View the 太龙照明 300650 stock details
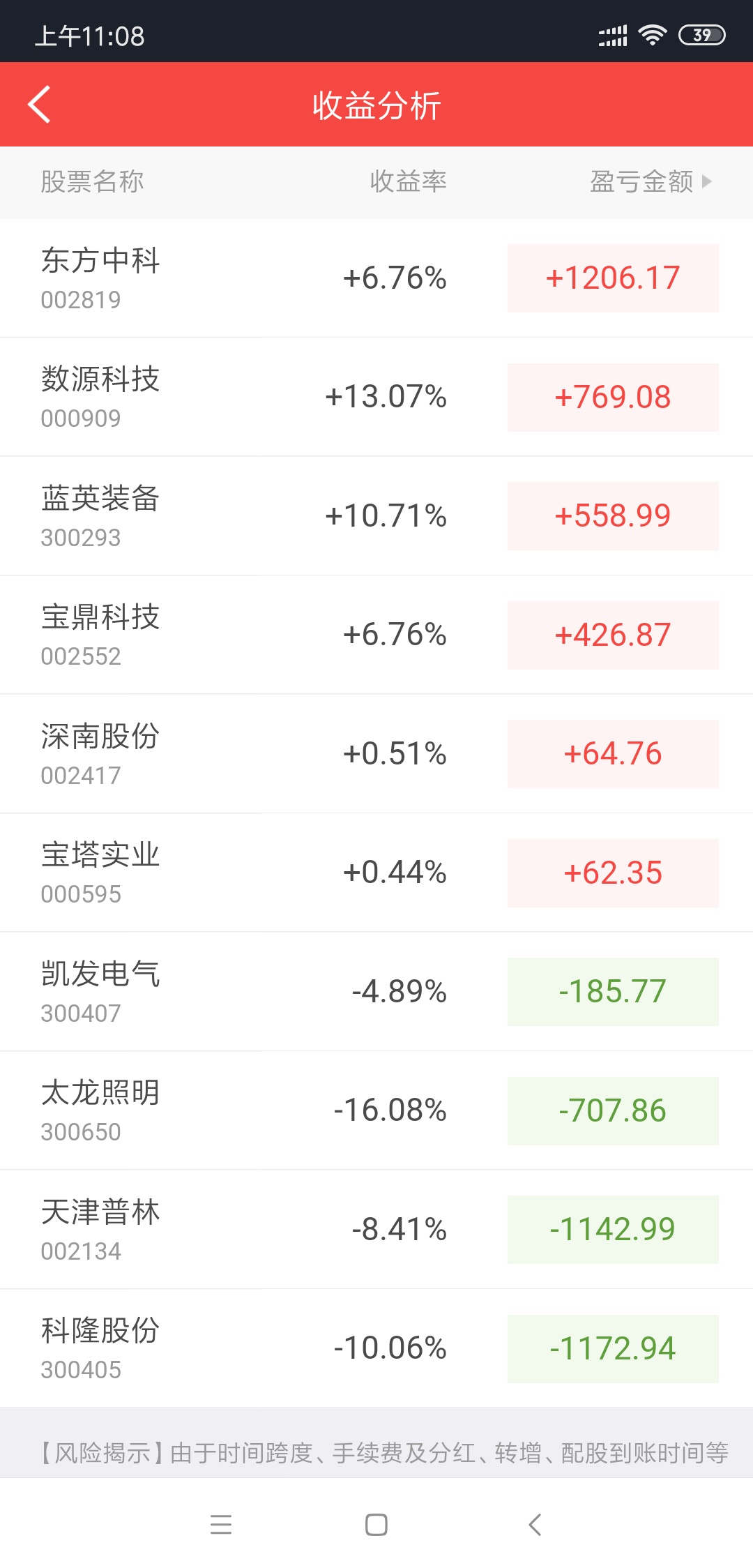This screenshot has height=1568, width=753. (x=376, y=1110)
